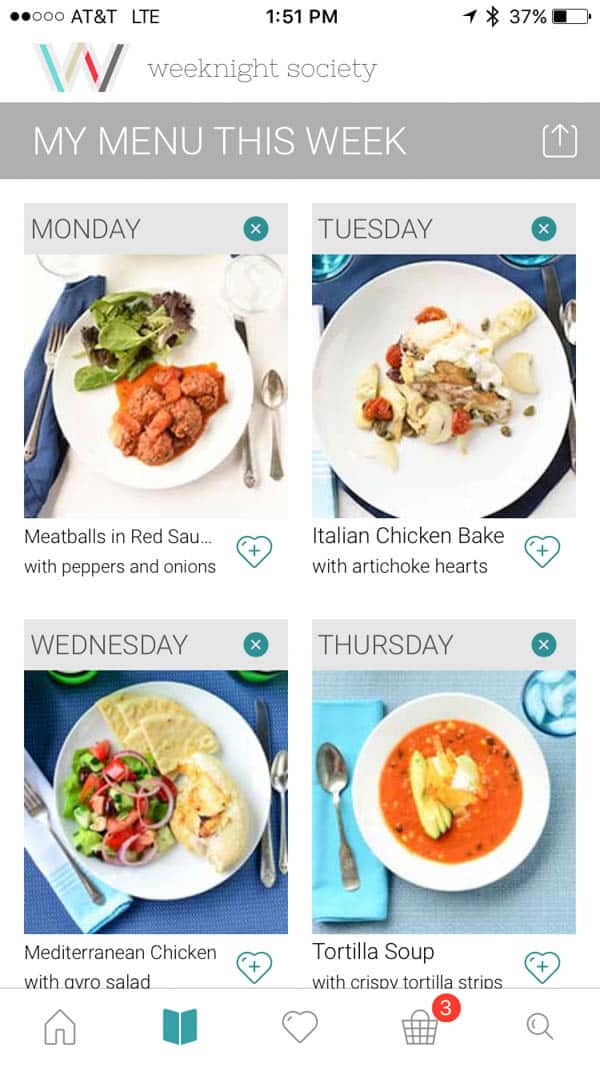Open the search tab

click(x=539, y=1026)
